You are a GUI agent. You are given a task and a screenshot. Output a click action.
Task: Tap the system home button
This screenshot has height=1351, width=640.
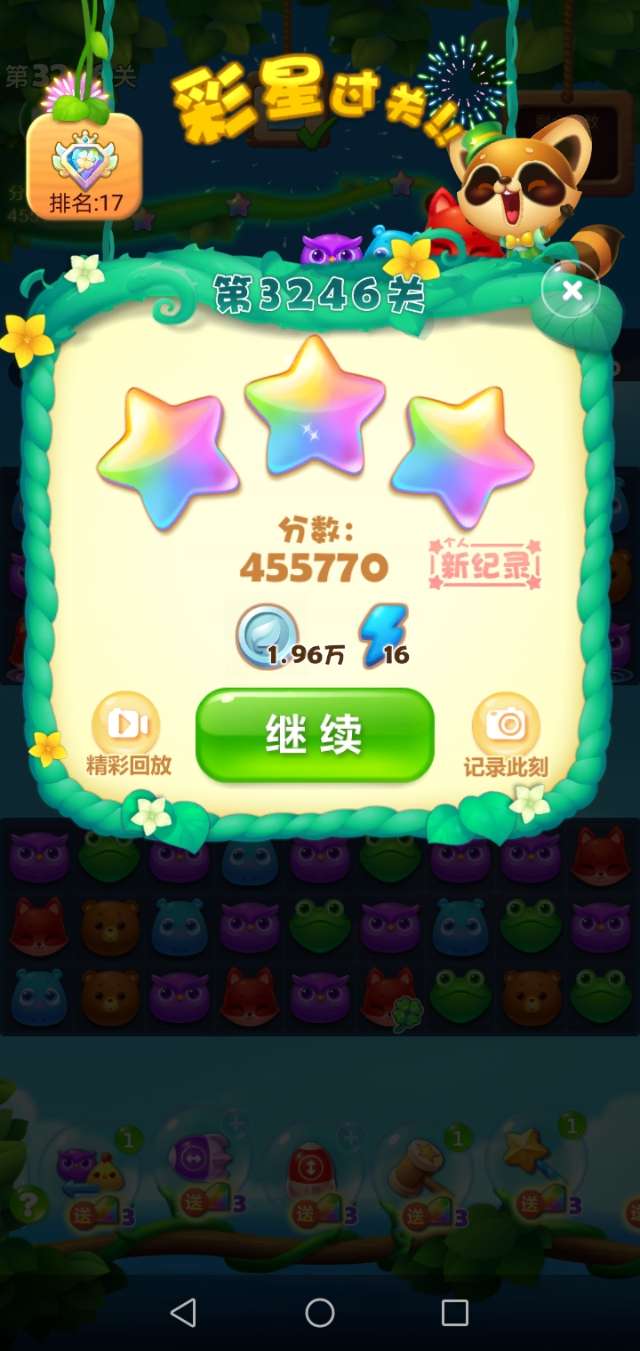[x=320, y=1312]
